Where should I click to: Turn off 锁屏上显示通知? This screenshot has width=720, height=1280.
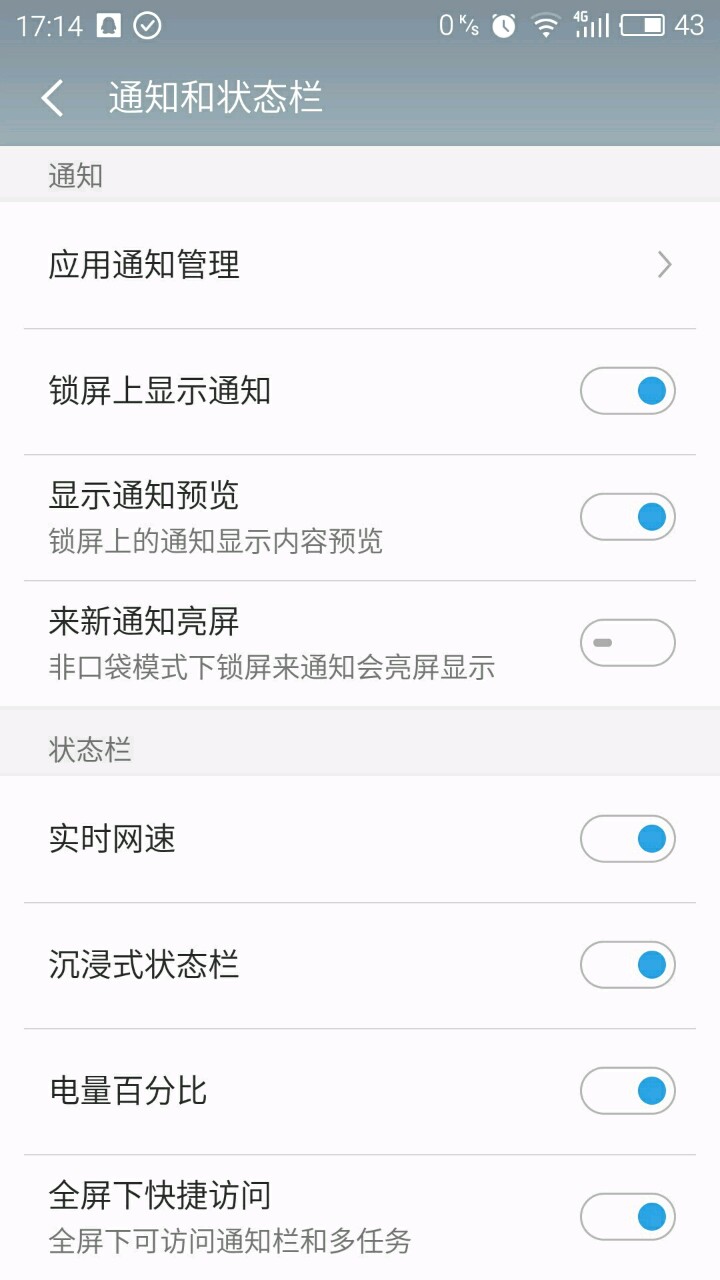[627, 391]
